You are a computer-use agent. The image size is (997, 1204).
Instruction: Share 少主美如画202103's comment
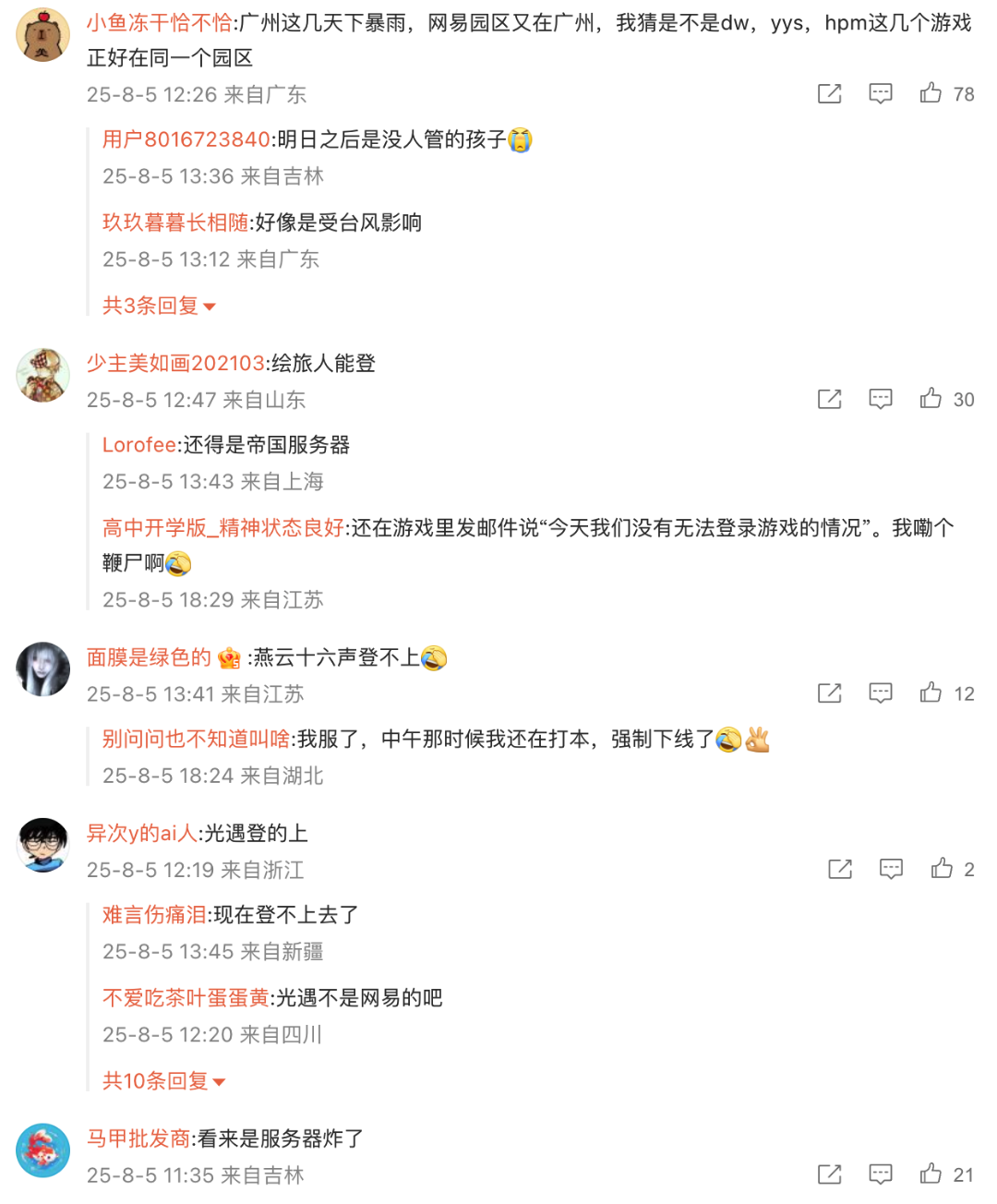click(x=829, y=399)
